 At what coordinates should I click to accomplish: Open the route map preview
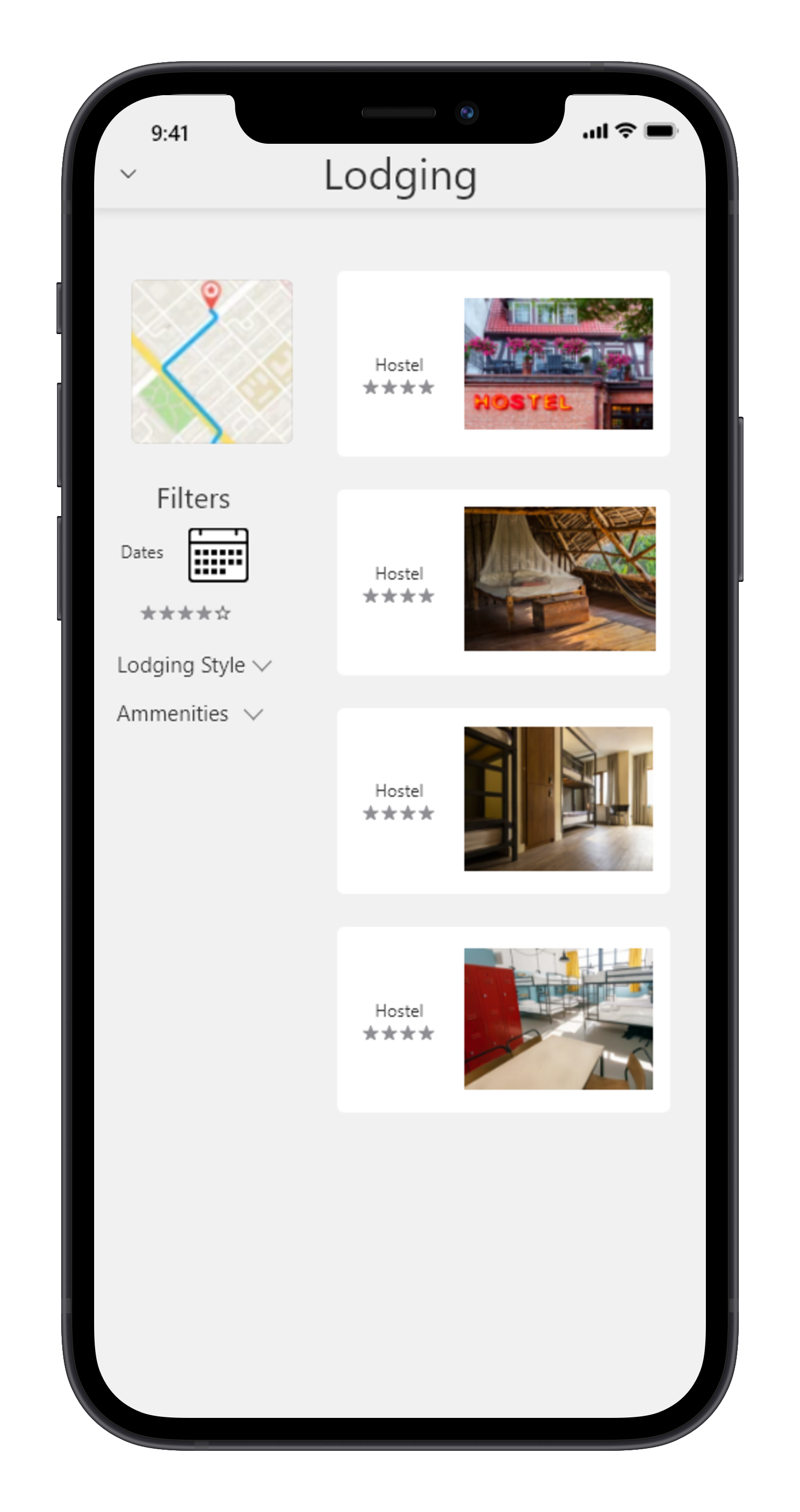(x=212, y=362)
